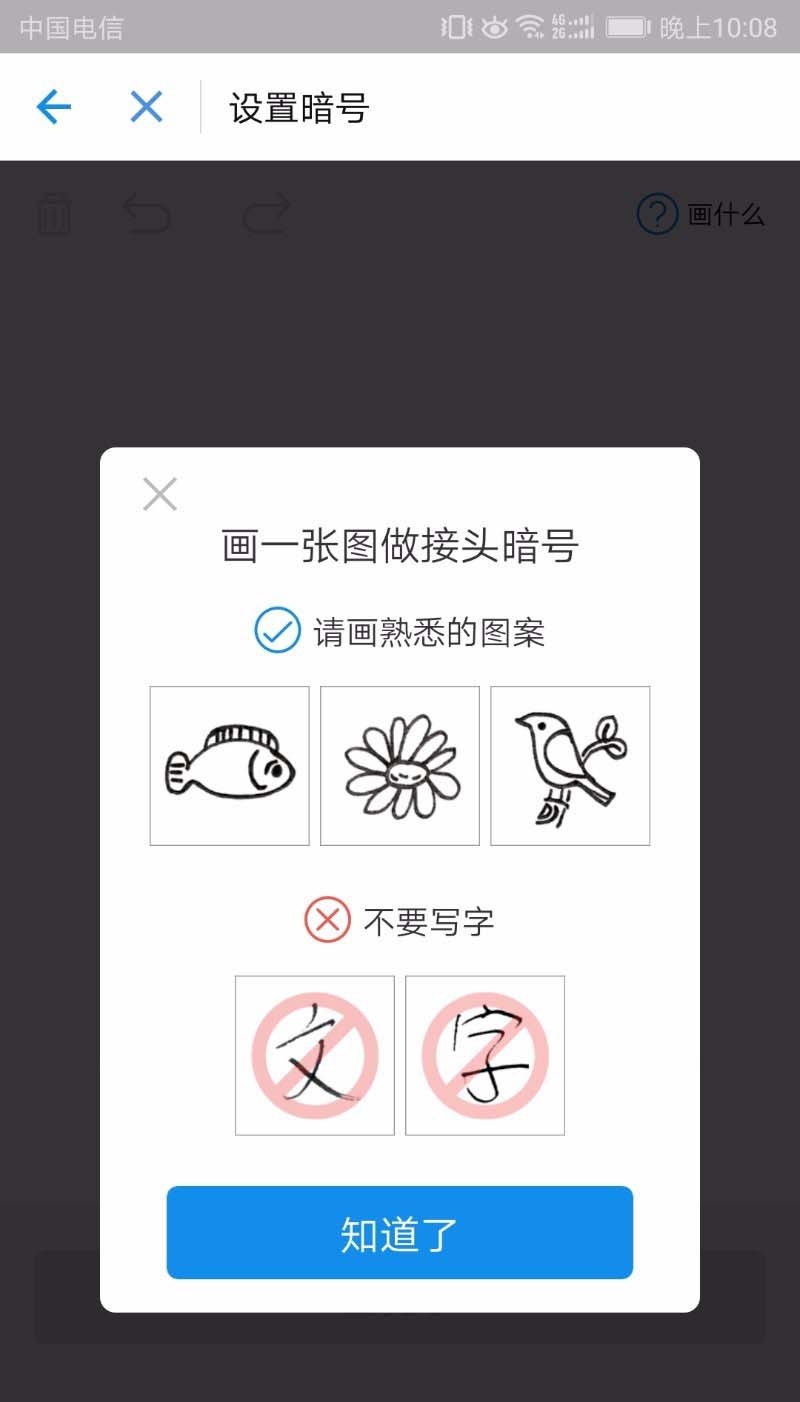Tap the 知道了 button

point(399,1232)
